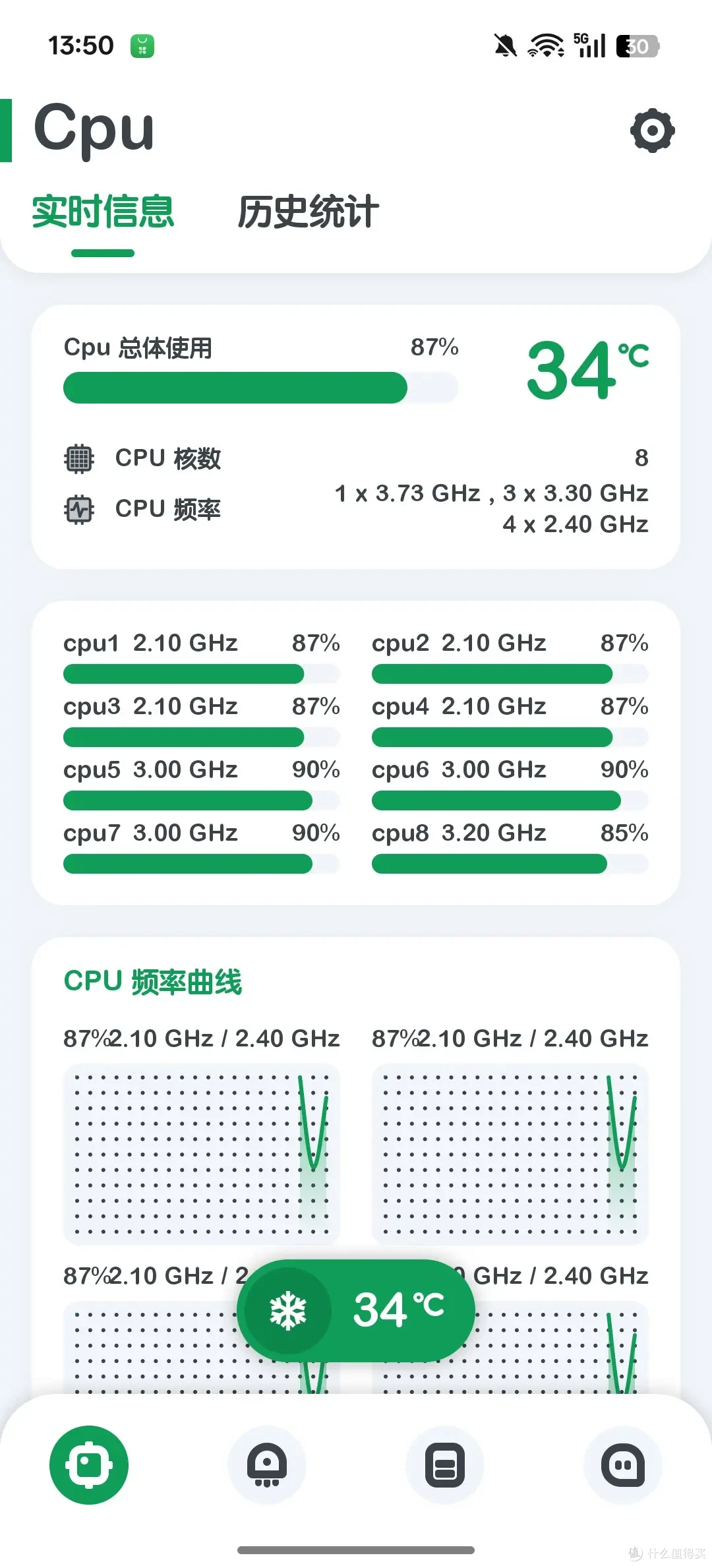Switch to the second bottom navigation tab
Image resolution: width=712 pixels, height=1568 pixels.
[267, 1465]
